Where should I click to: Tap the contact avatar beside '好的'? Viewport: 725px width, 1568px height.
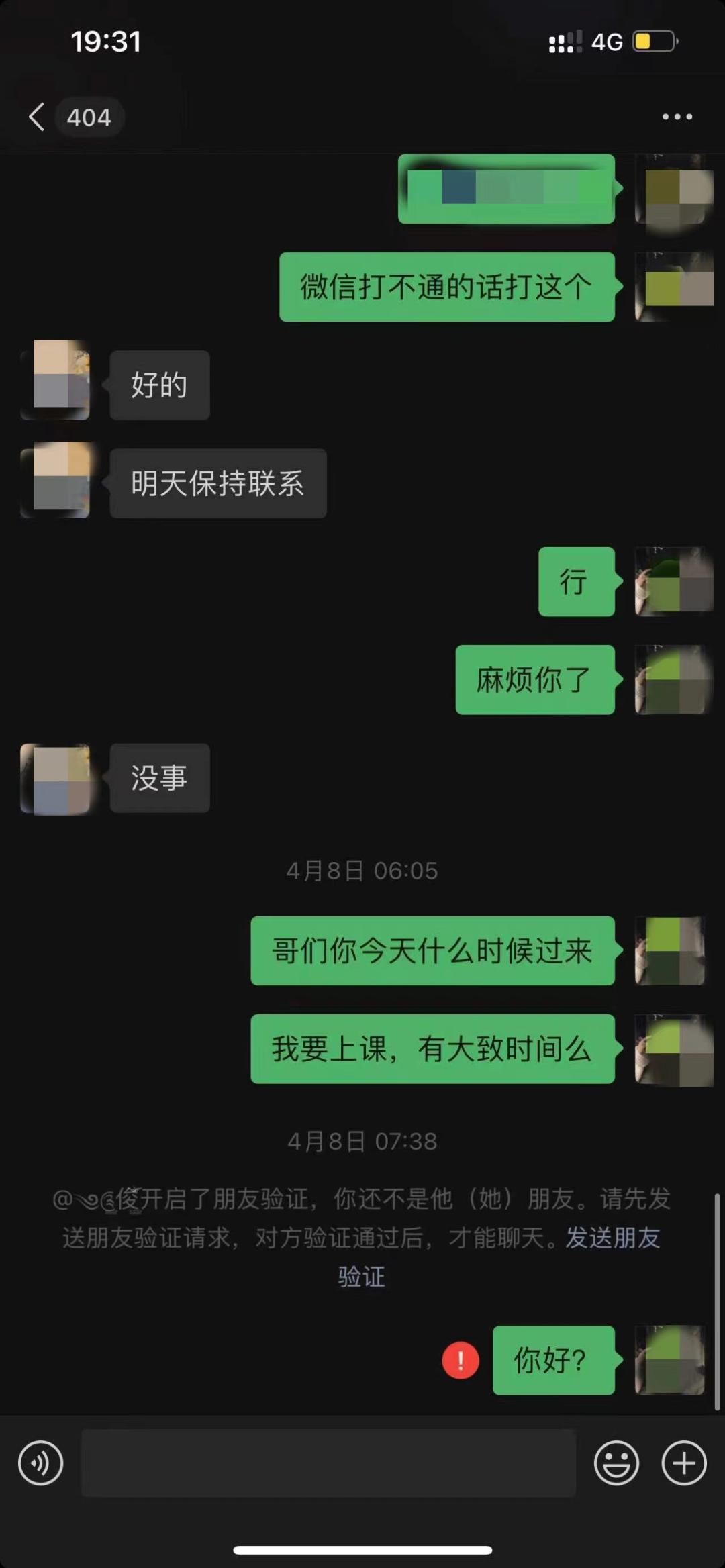[56, 383]
